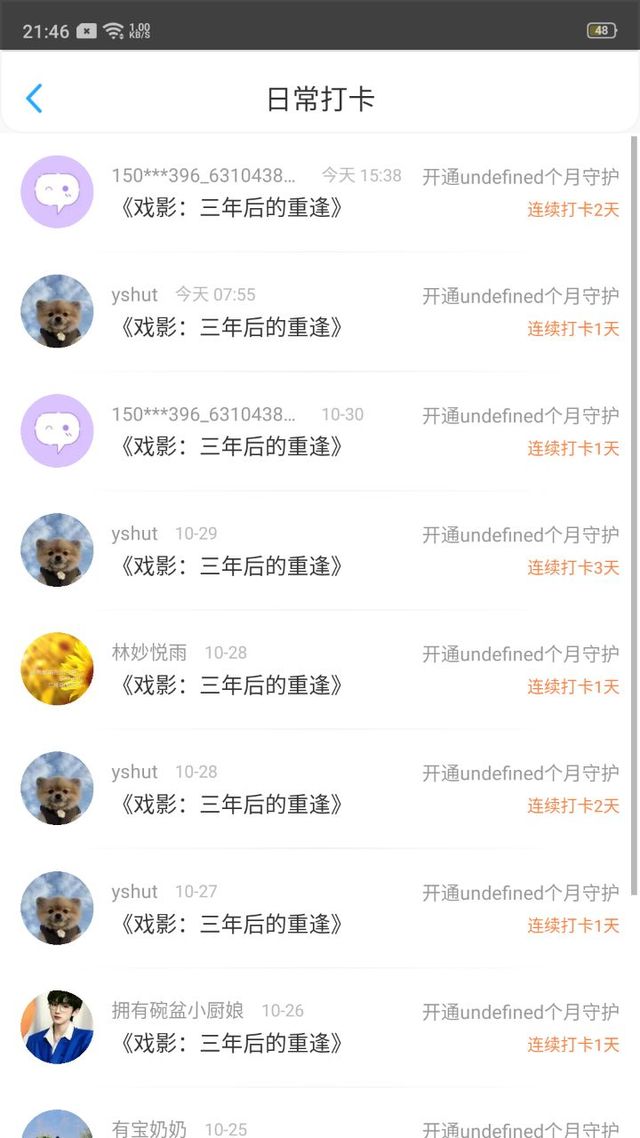Select the 150***396 entry dated 10-30
The width and height of the screenshot is (640, 1138).
(x=320, y=430)
